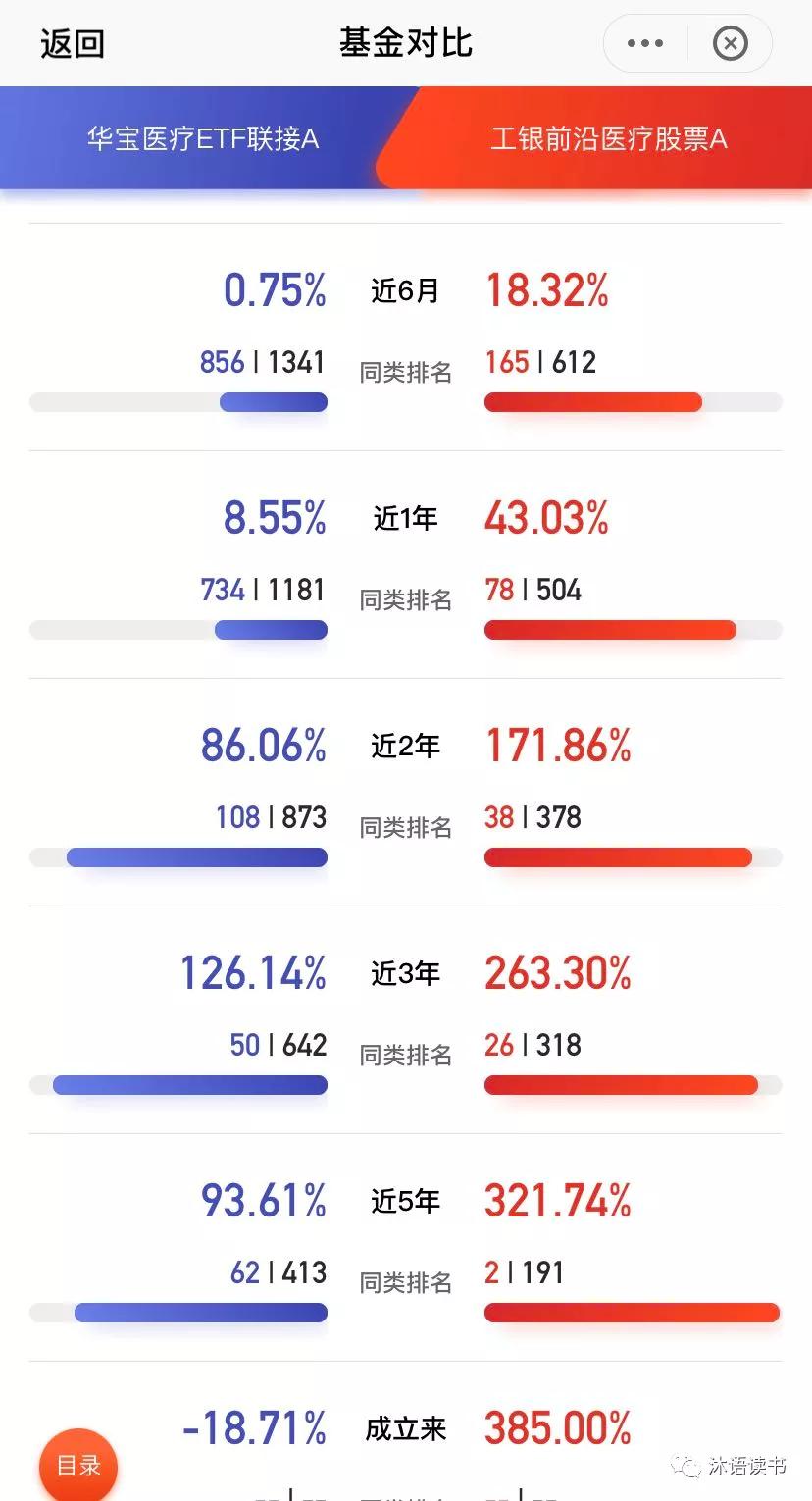812x1501 pixels.
Task: Toggle the 工银前沿医疗股票A fund header
Action: click(x=608, y=138)
